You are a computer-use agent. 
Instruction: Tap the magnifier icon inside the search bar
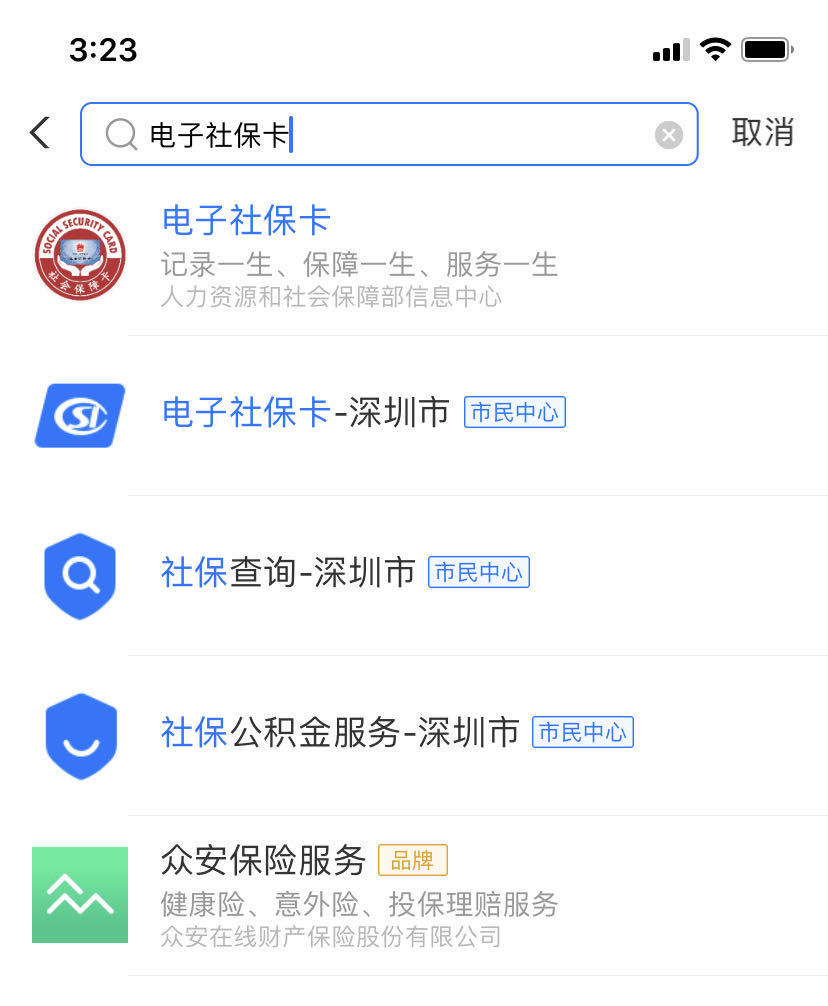(x=120, y=133)
